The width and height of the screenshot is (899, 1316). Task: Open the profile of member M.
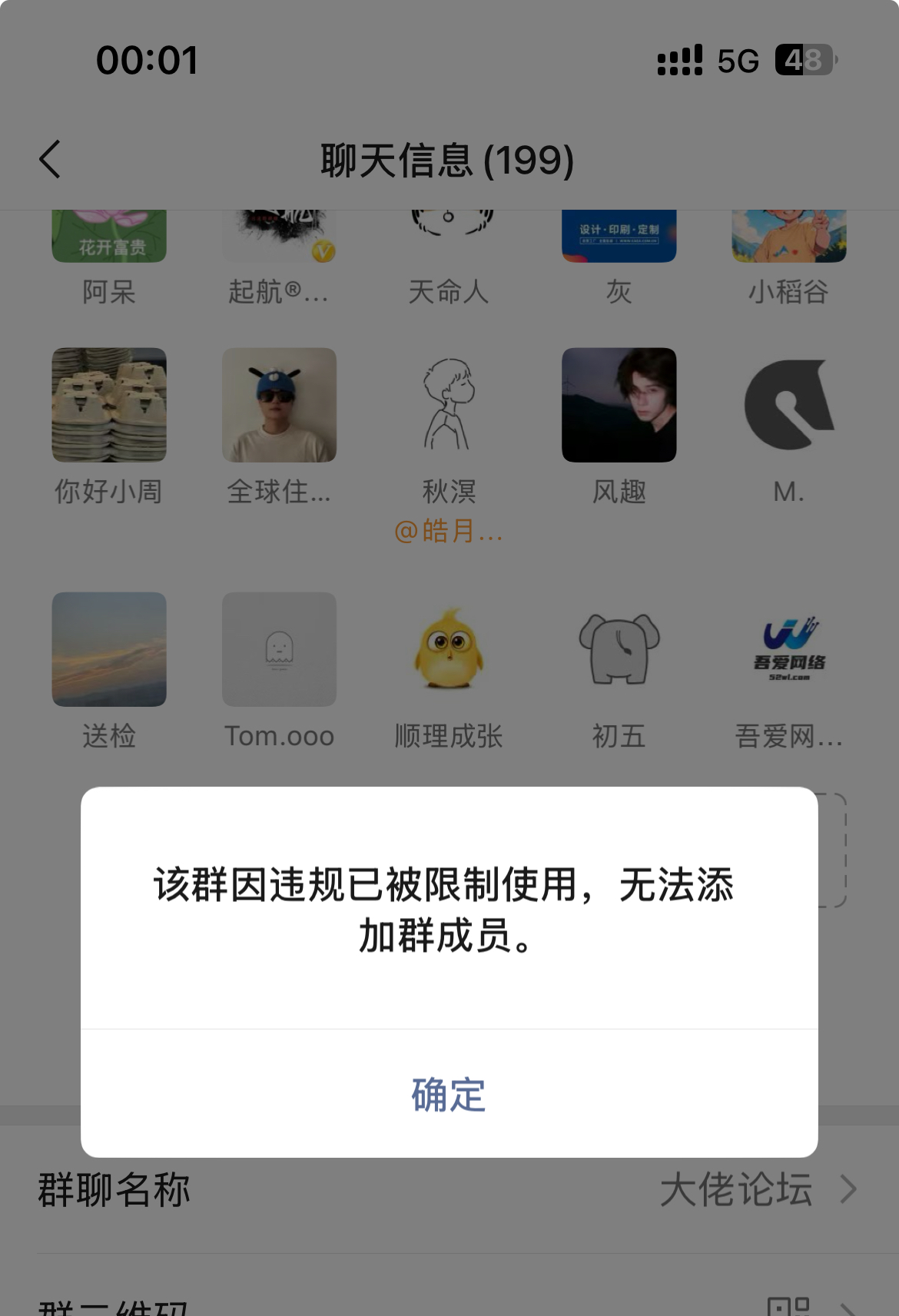(788, 406)
